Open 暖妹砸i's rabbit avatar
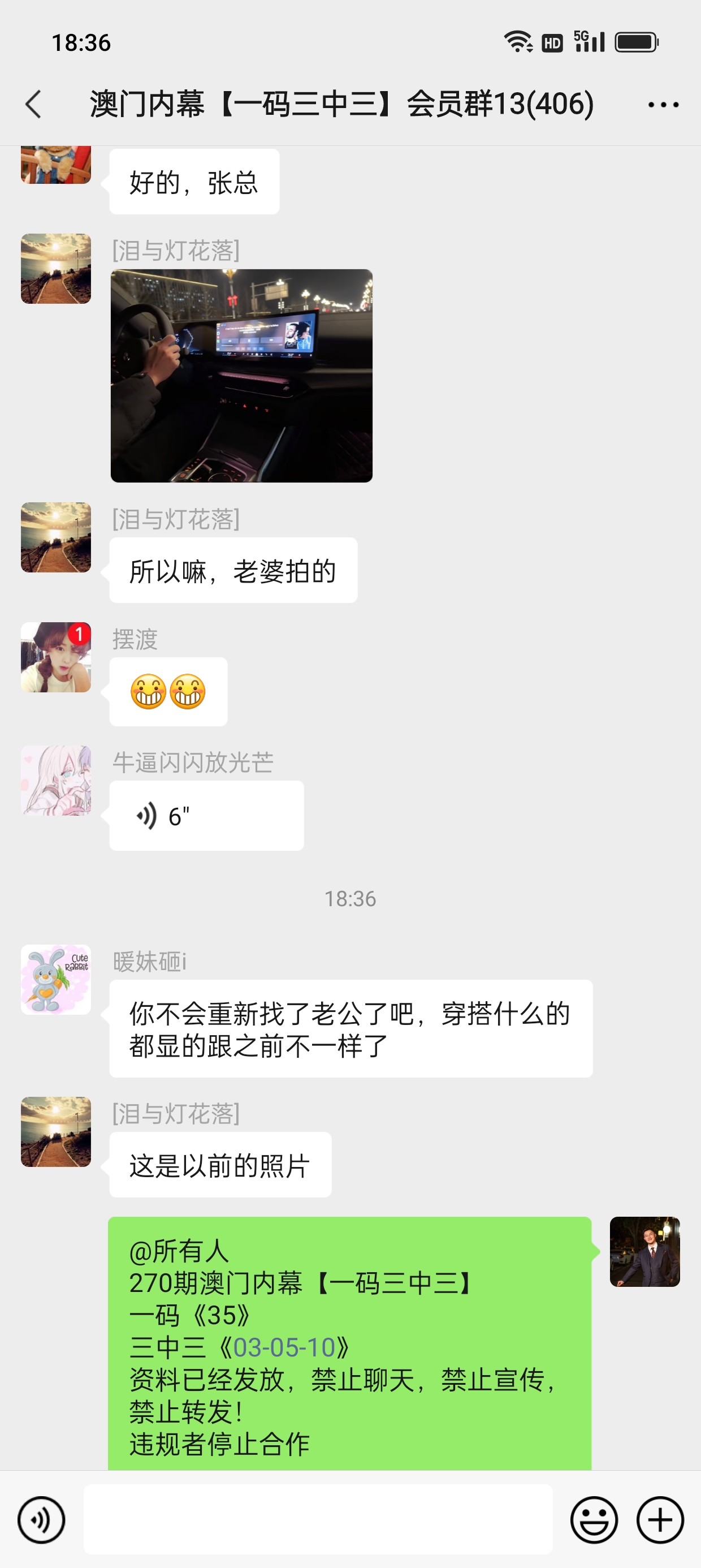The height and width of the screenshot is (1568, 701). click(x=56, y=979)
